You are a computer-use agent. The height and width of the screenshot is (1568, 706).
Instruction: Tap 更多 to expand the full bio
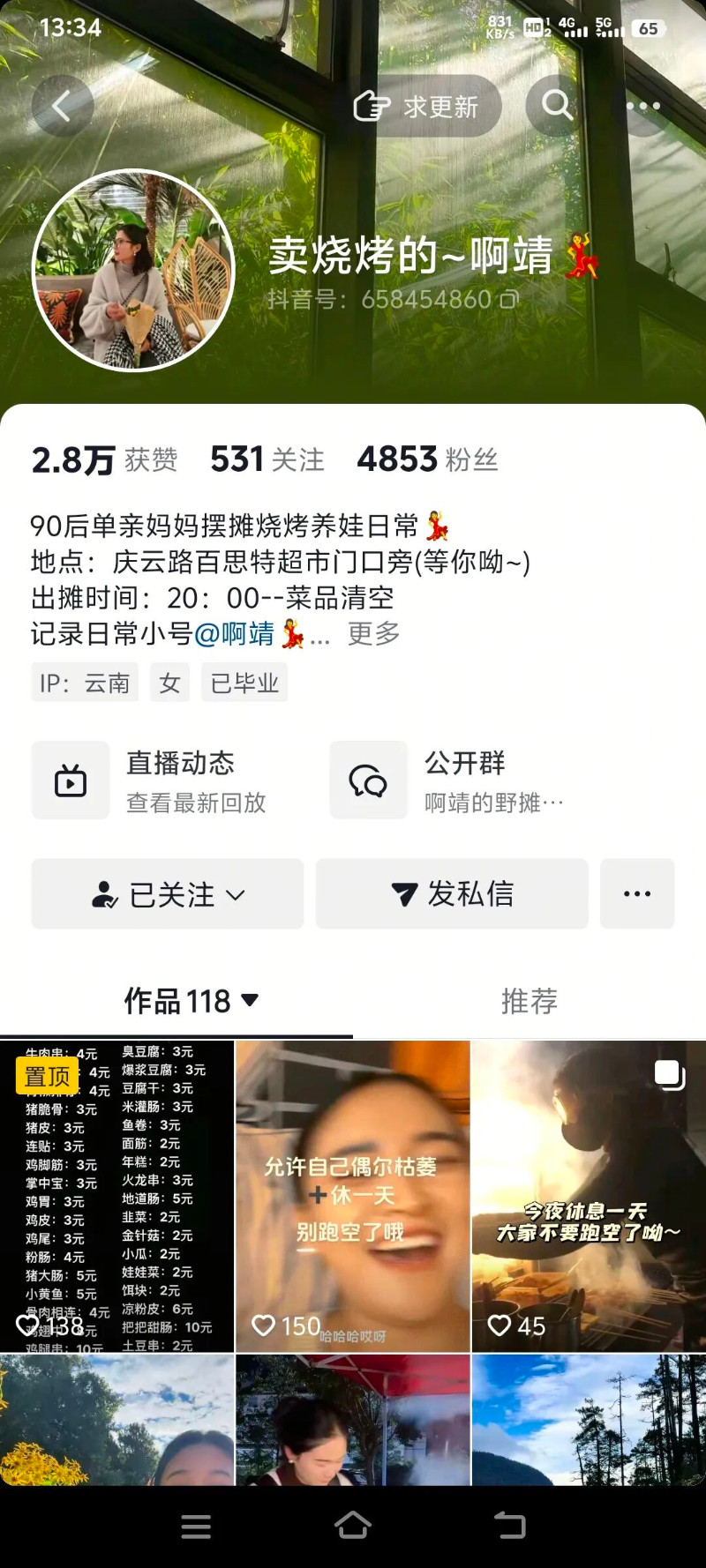(374, 633)
